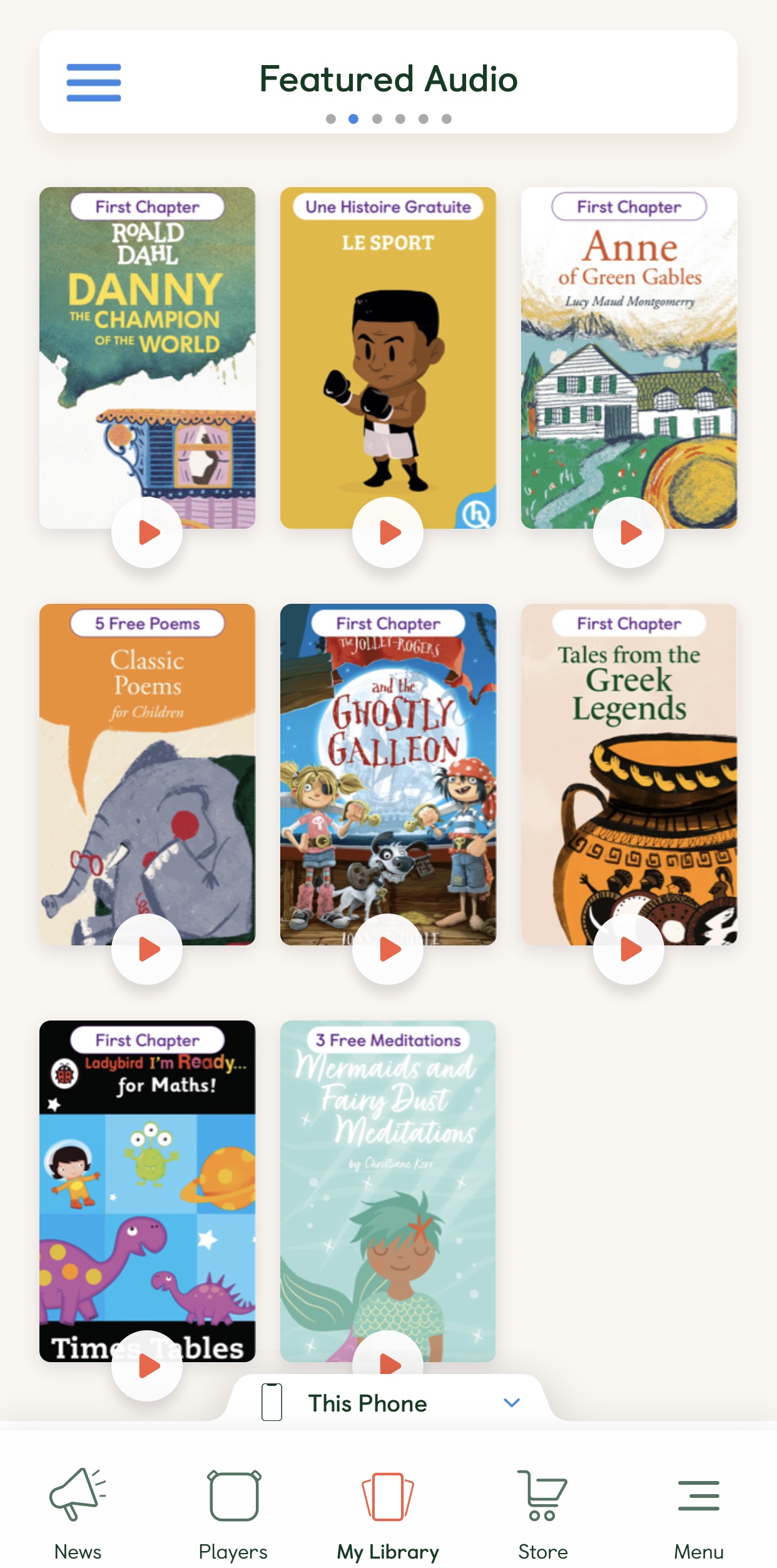Switch to the Players tab
The image size is (777, 1568).
[233, 1514]
